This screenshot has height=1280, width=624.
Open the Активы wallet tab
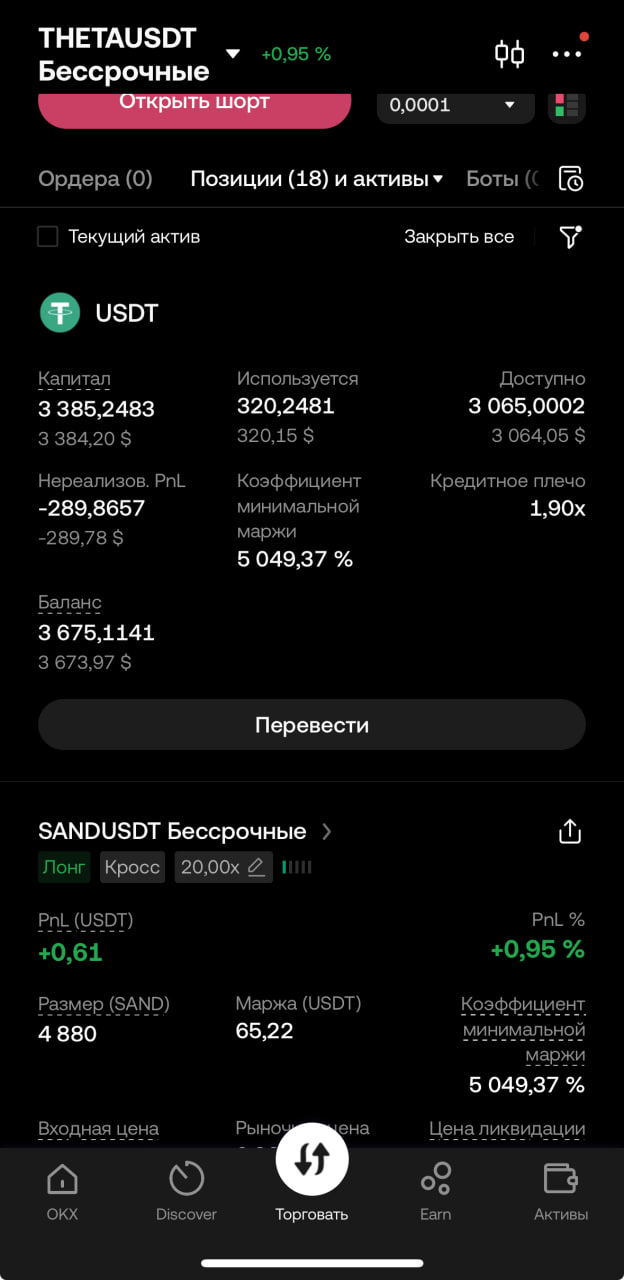561,1192
